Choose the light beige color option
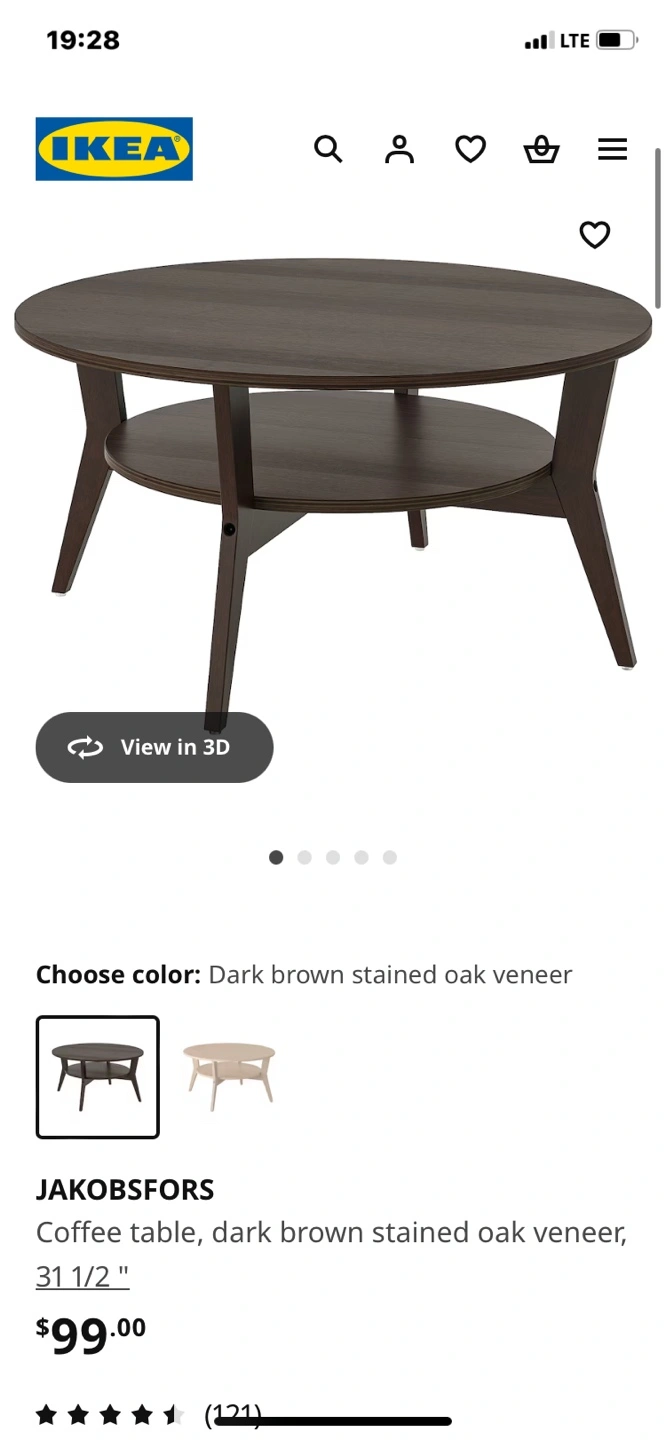Image resolution: width=666 pixels, height=1440 pixels. click(229, 1075)
